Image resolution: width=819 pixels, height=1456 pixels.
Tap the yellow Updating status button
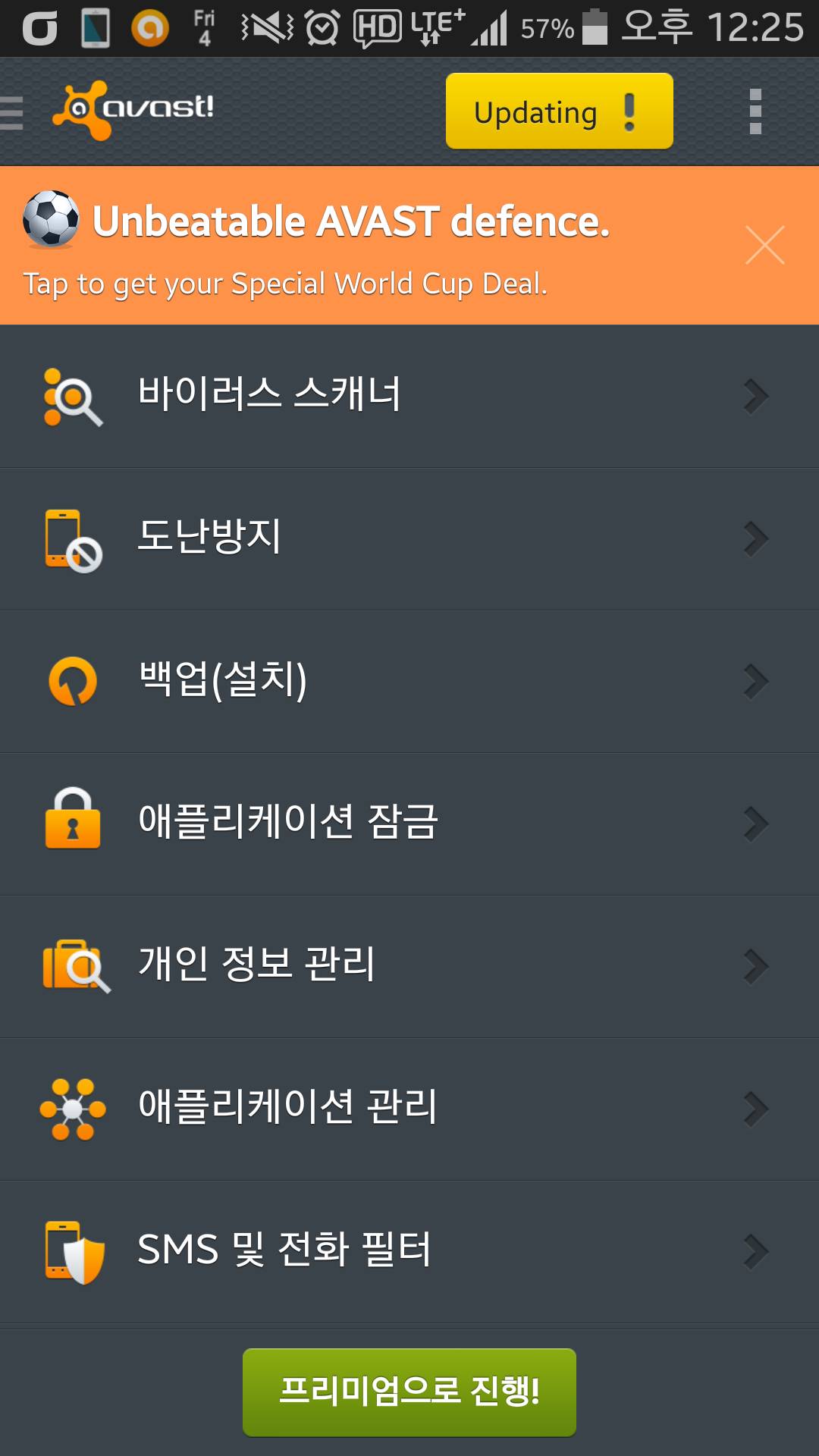click(559, 111)
